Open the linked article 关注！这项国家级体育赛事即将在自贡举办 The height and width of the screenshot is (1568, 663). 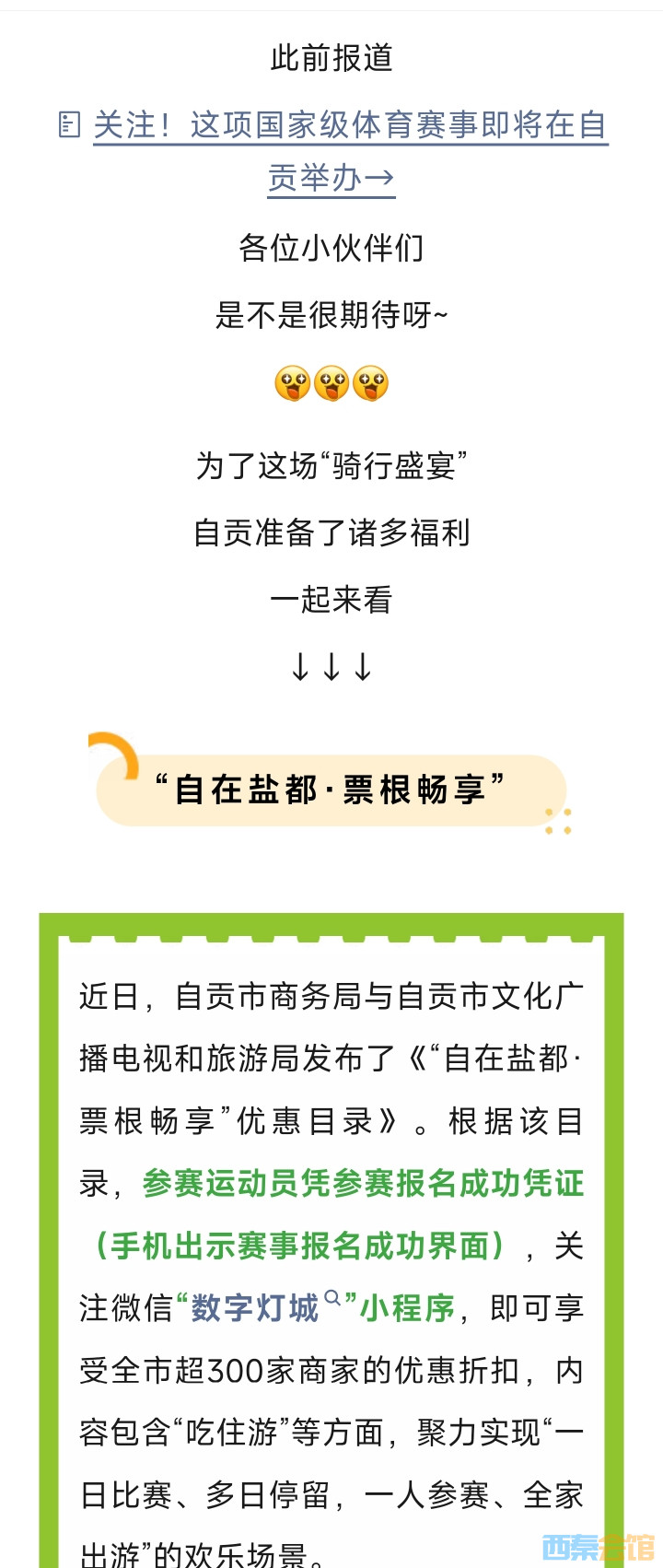pyautogui.click(x=348, y=126)
